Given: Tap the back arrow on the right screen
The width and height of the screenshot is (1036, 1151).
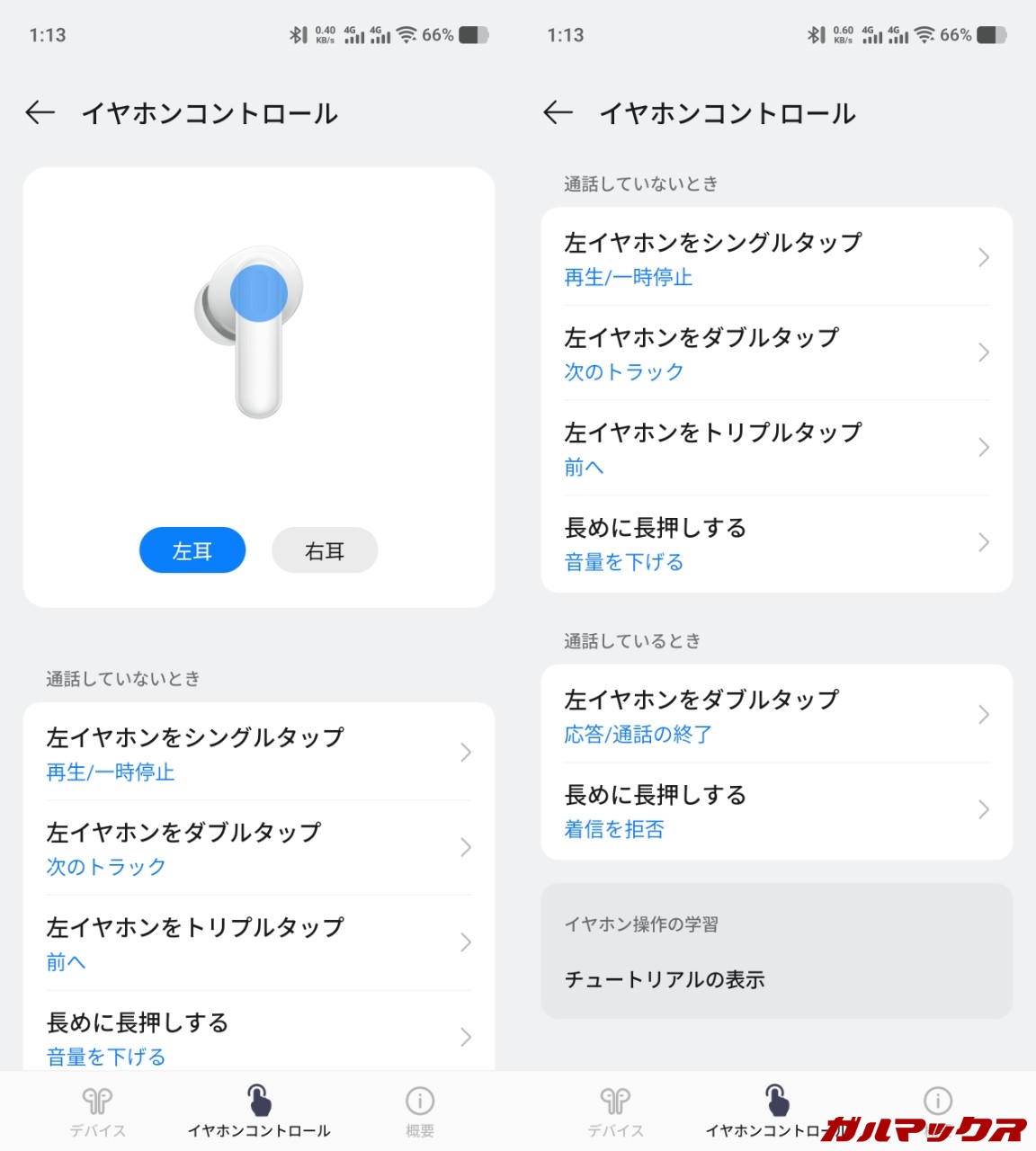Looking at the screenshot, I should click(558, 113).
